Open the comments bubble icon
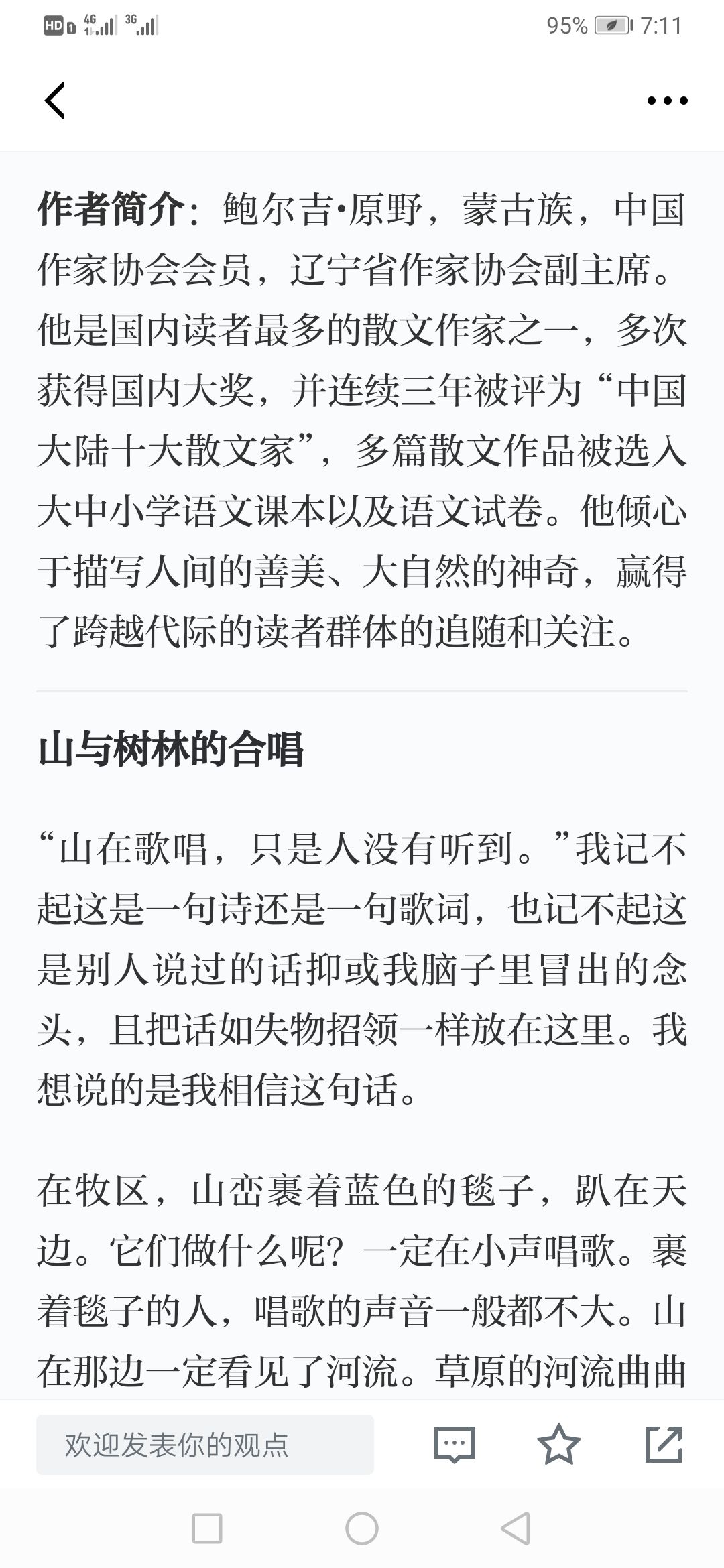724x1568 pixels. click(x=455, y=1445)
